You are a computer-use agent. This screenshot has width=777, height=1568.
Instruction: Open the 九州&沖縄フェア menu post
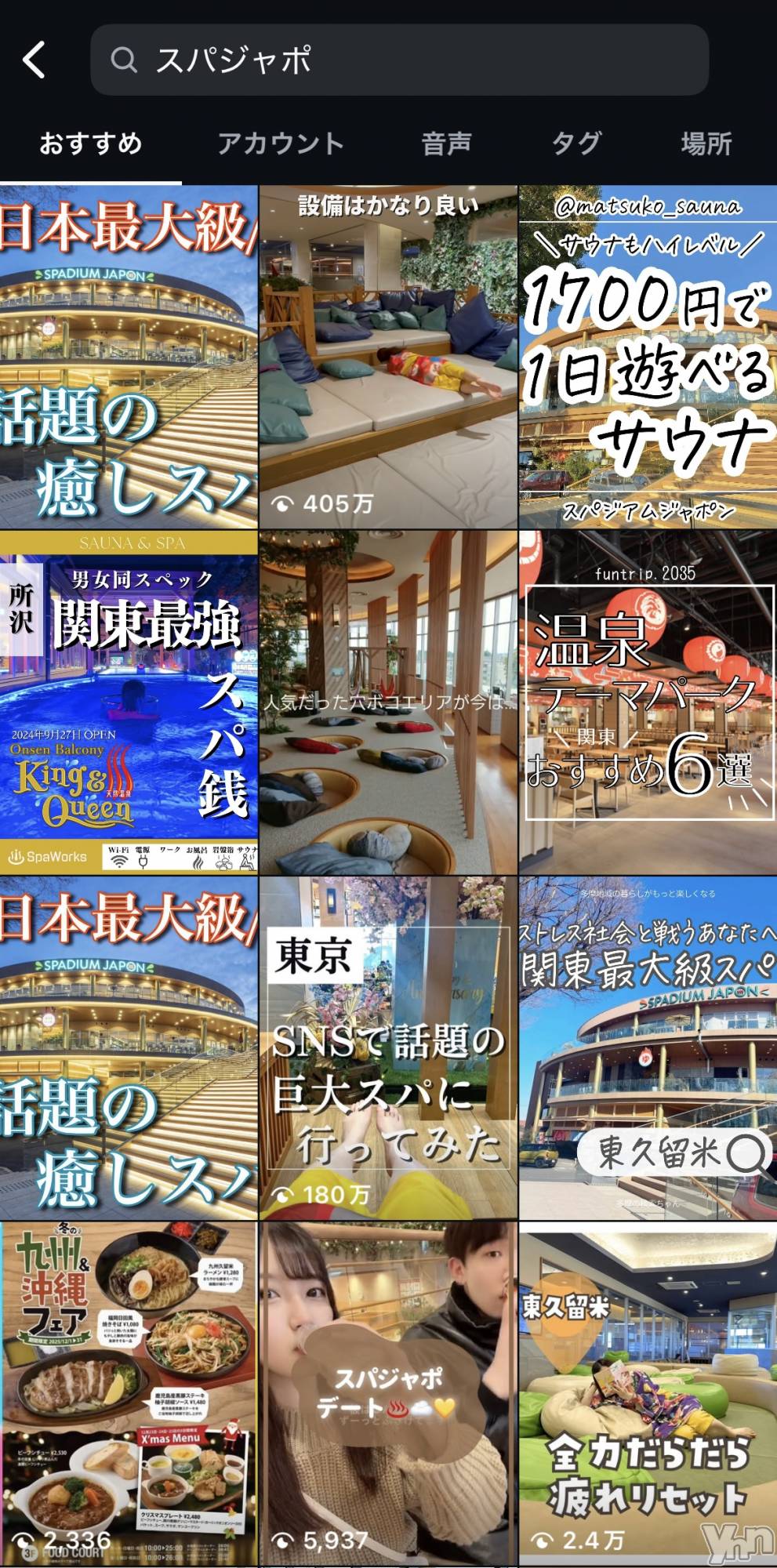point(129,1392)
